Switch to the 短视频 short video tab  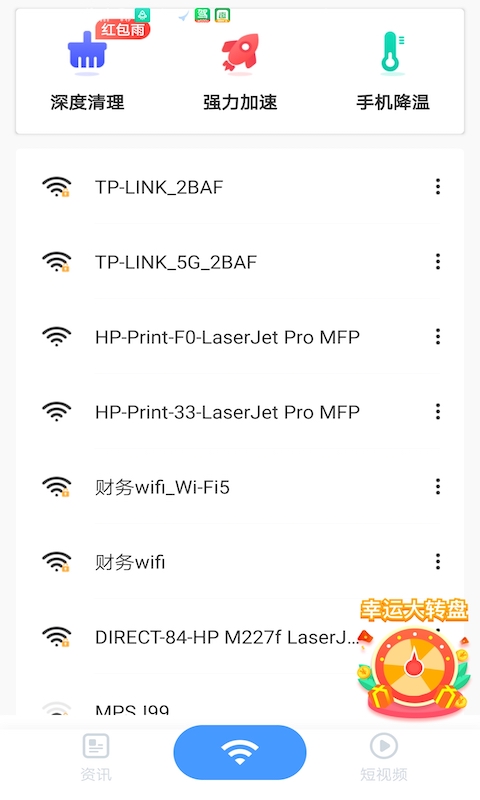384,758
